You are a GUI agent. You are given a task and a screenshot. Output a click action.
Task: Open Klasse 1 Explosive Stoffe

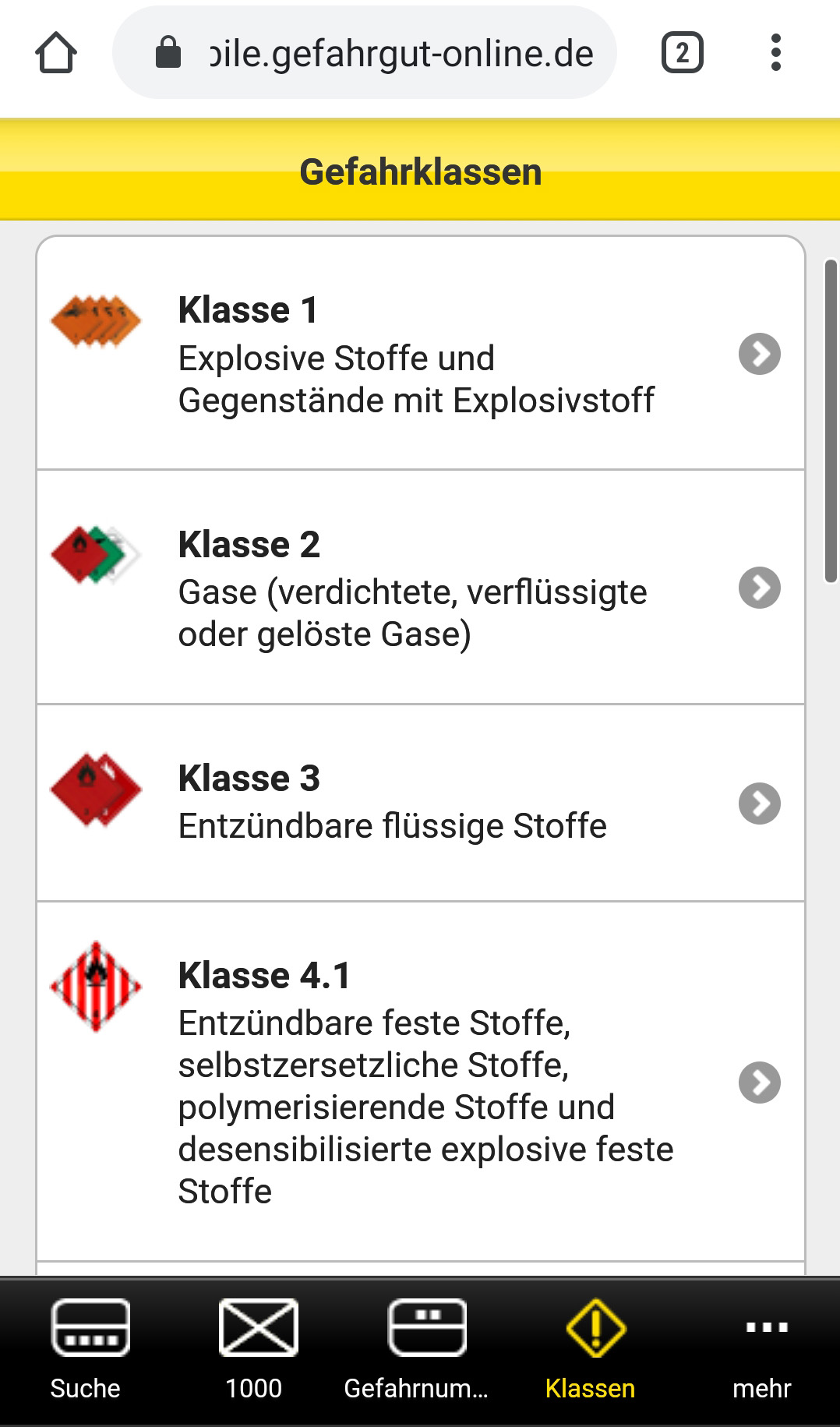coord(421,354)
